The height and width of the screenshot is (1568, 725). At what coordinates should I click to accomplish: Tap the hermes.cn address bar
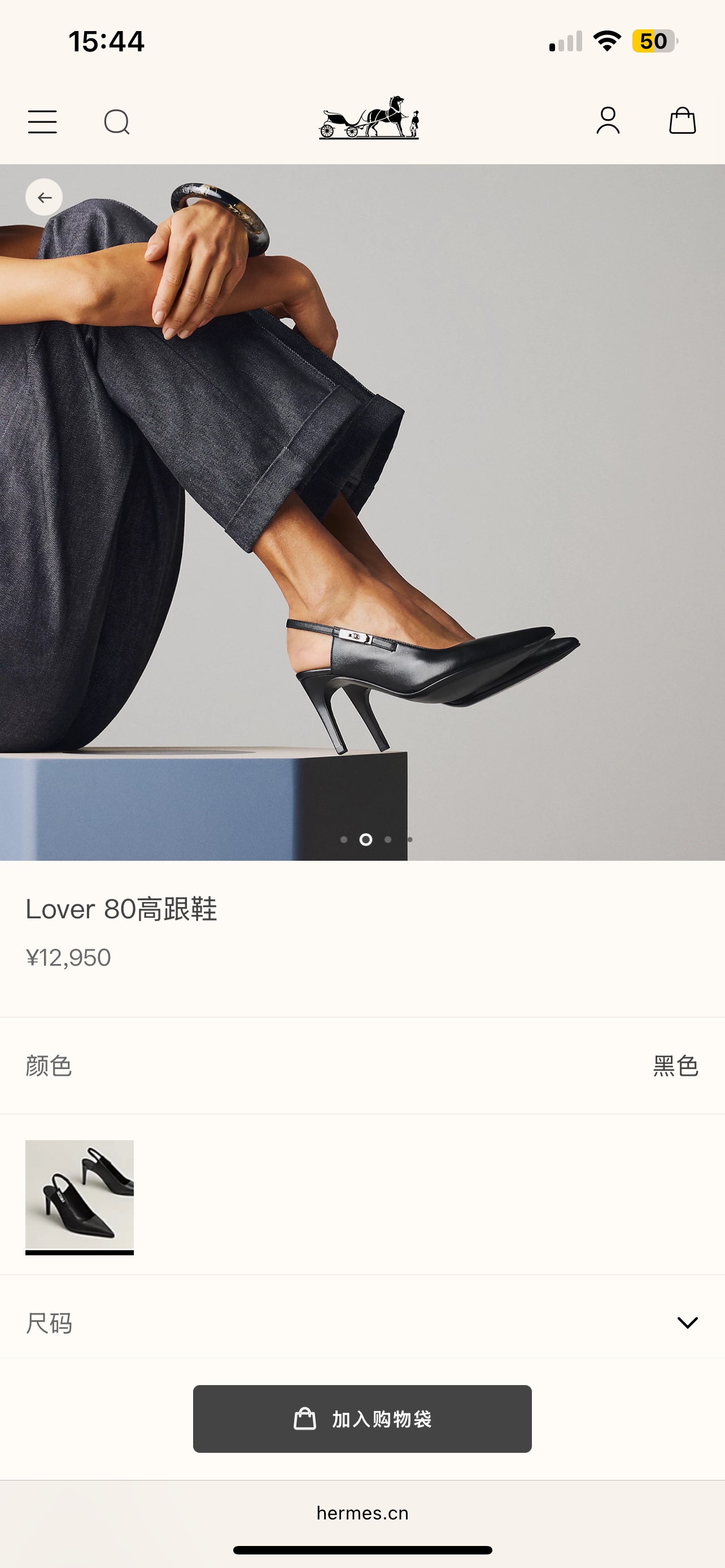(x=362, y=1513)
